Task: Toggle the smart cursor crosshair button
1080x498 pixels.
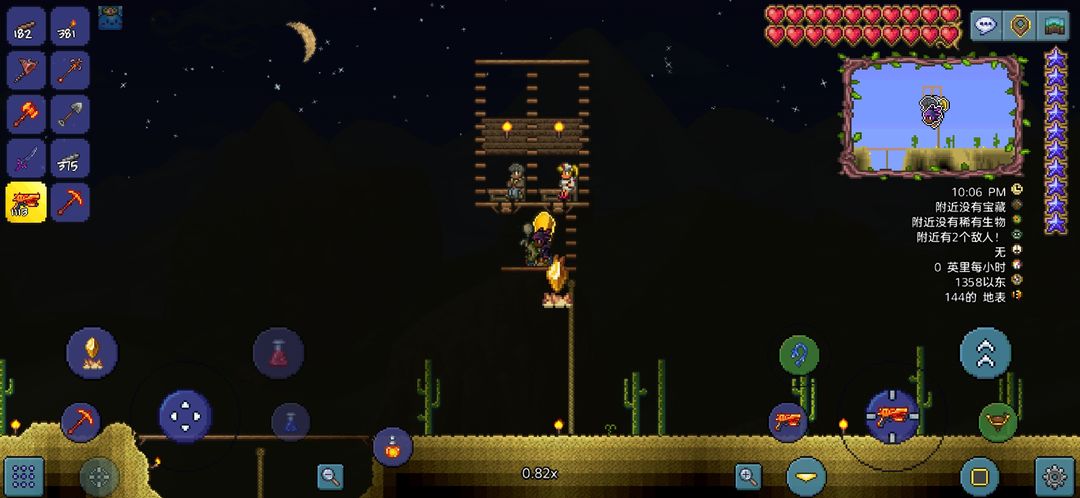Action: coord(99,477)
